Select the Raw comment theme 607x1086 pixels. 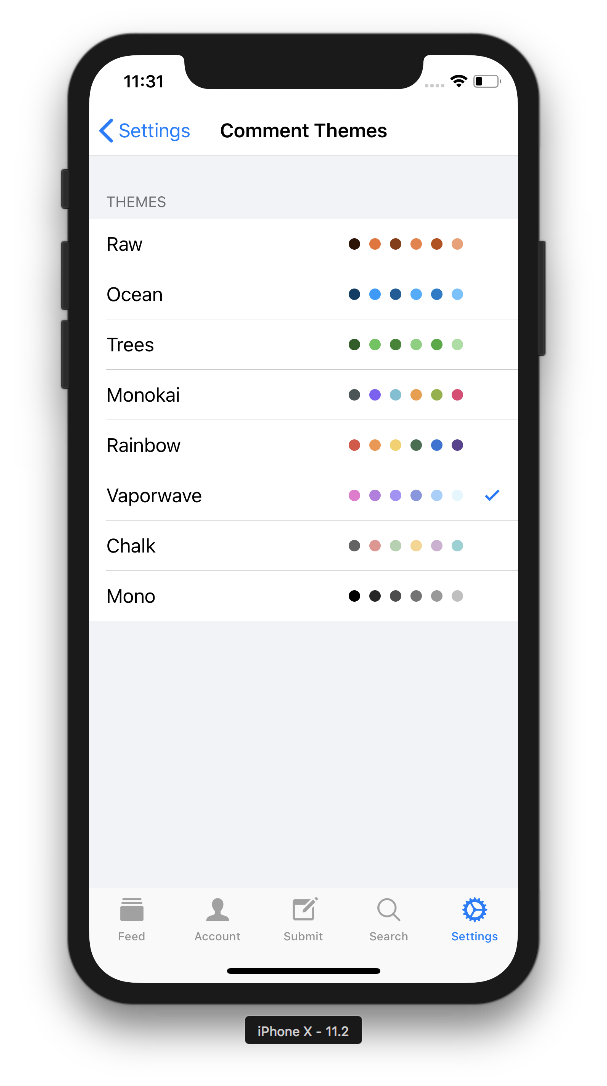point(303,244)
